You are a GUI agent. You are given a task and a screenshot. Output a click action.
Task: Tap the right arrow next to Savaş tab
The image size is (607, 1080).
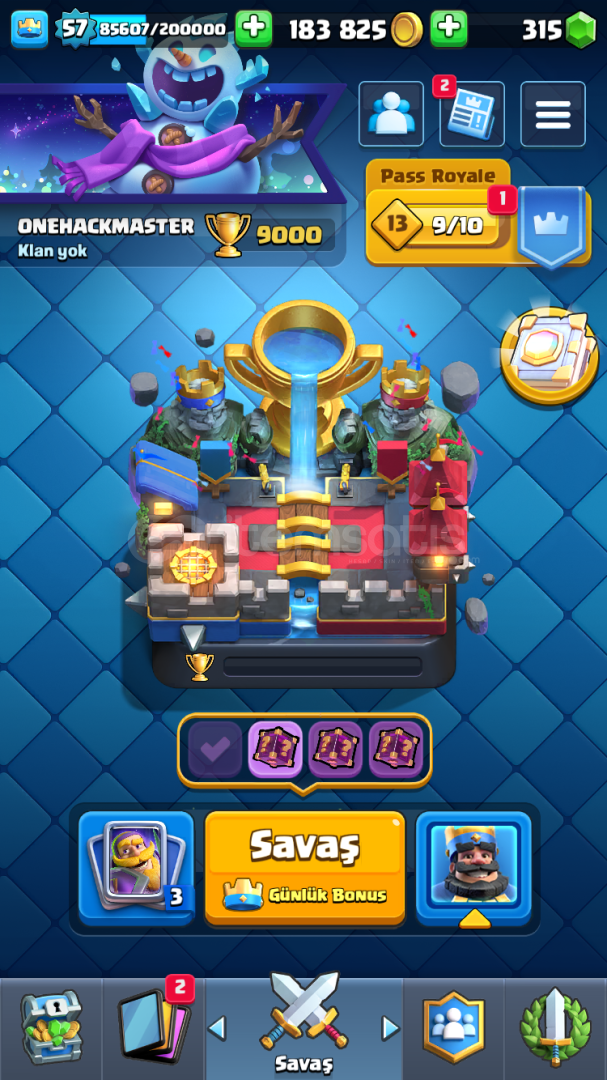pos(391,1028)
